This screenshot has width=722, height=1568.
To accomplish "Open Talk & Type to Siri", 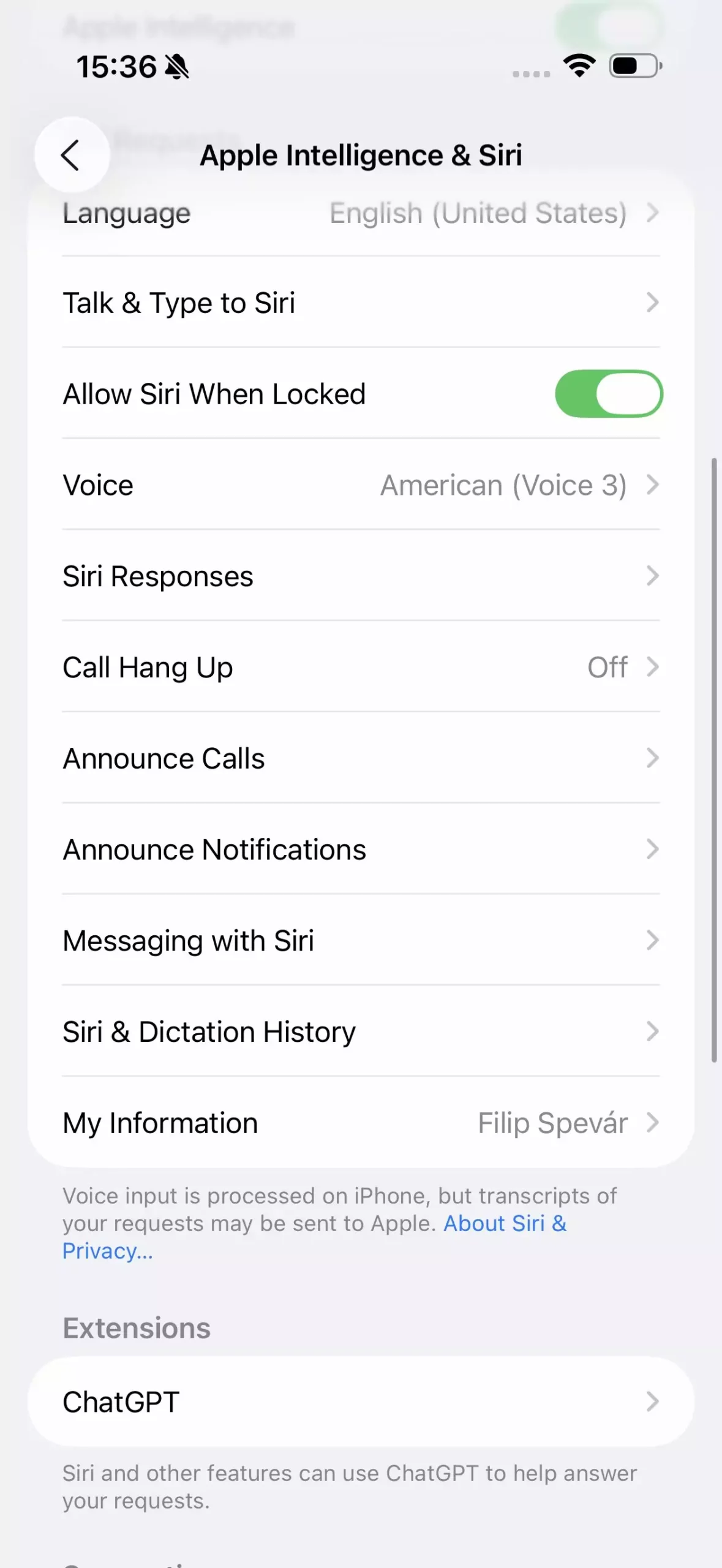I will coord(361,303).
